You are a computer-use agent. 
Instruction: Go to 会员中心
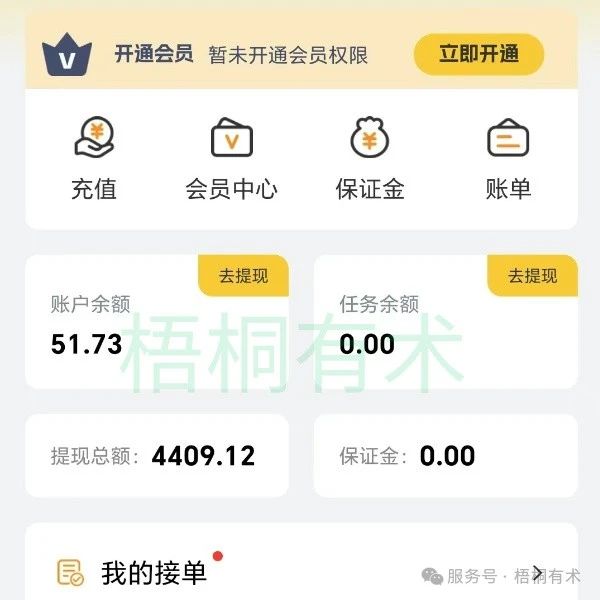tap(231, 158)
